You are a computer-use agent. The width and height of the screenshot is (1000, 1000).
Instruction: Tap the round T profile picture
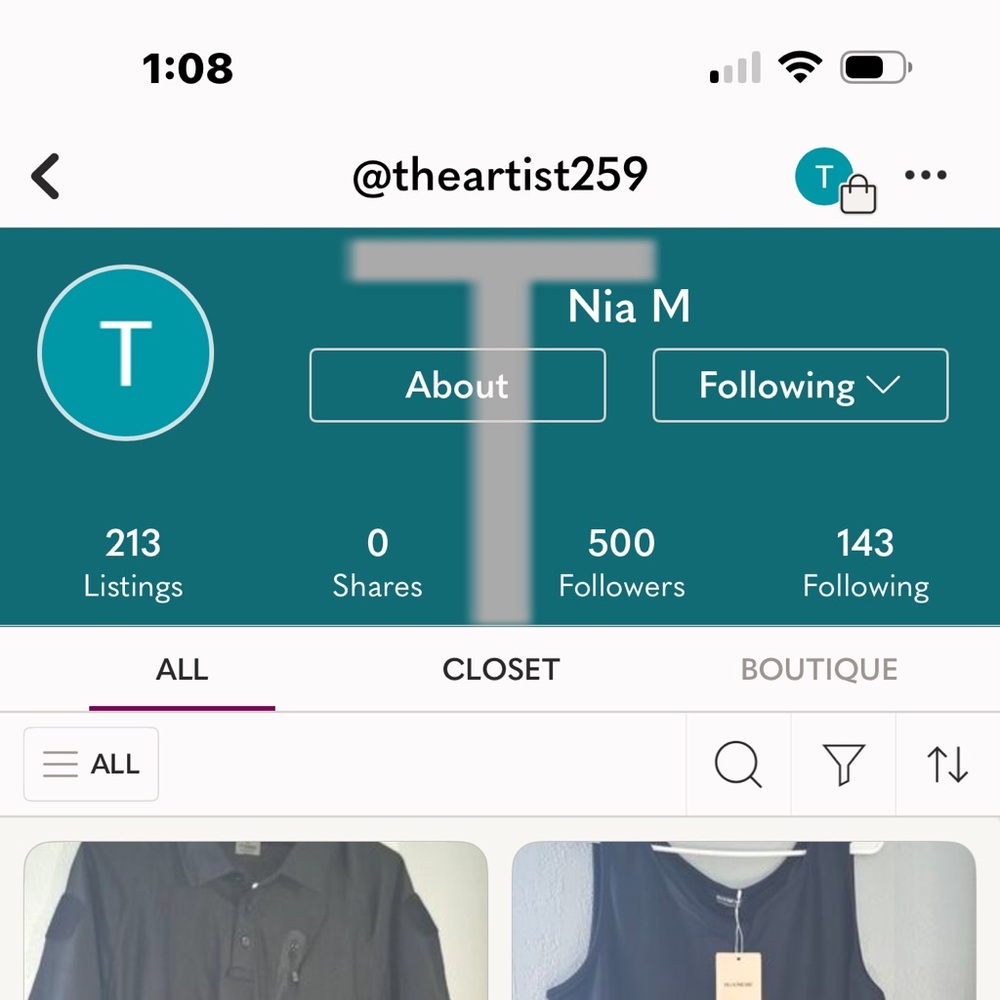[126, 352]
